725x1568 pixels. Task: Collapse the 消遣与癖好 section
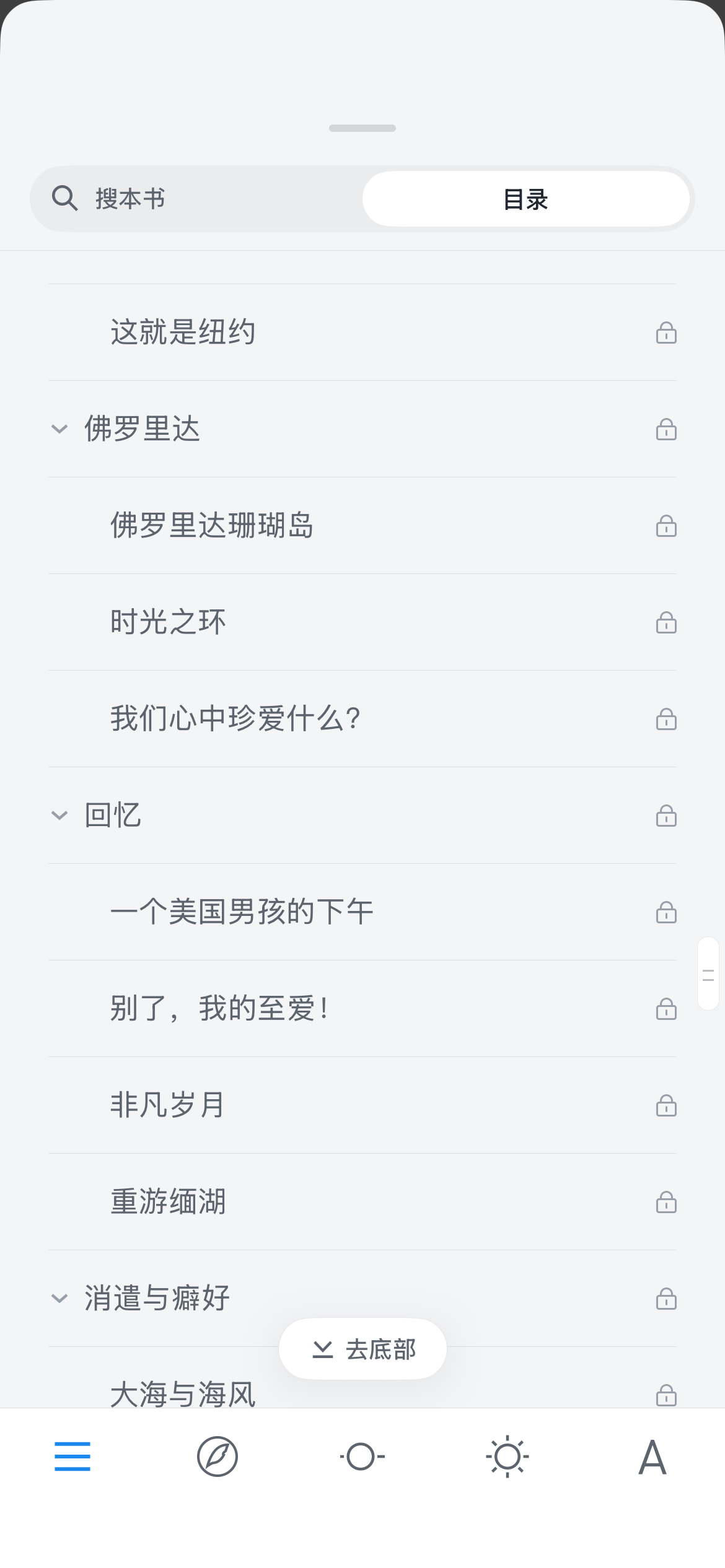[x=59, y=1298]
